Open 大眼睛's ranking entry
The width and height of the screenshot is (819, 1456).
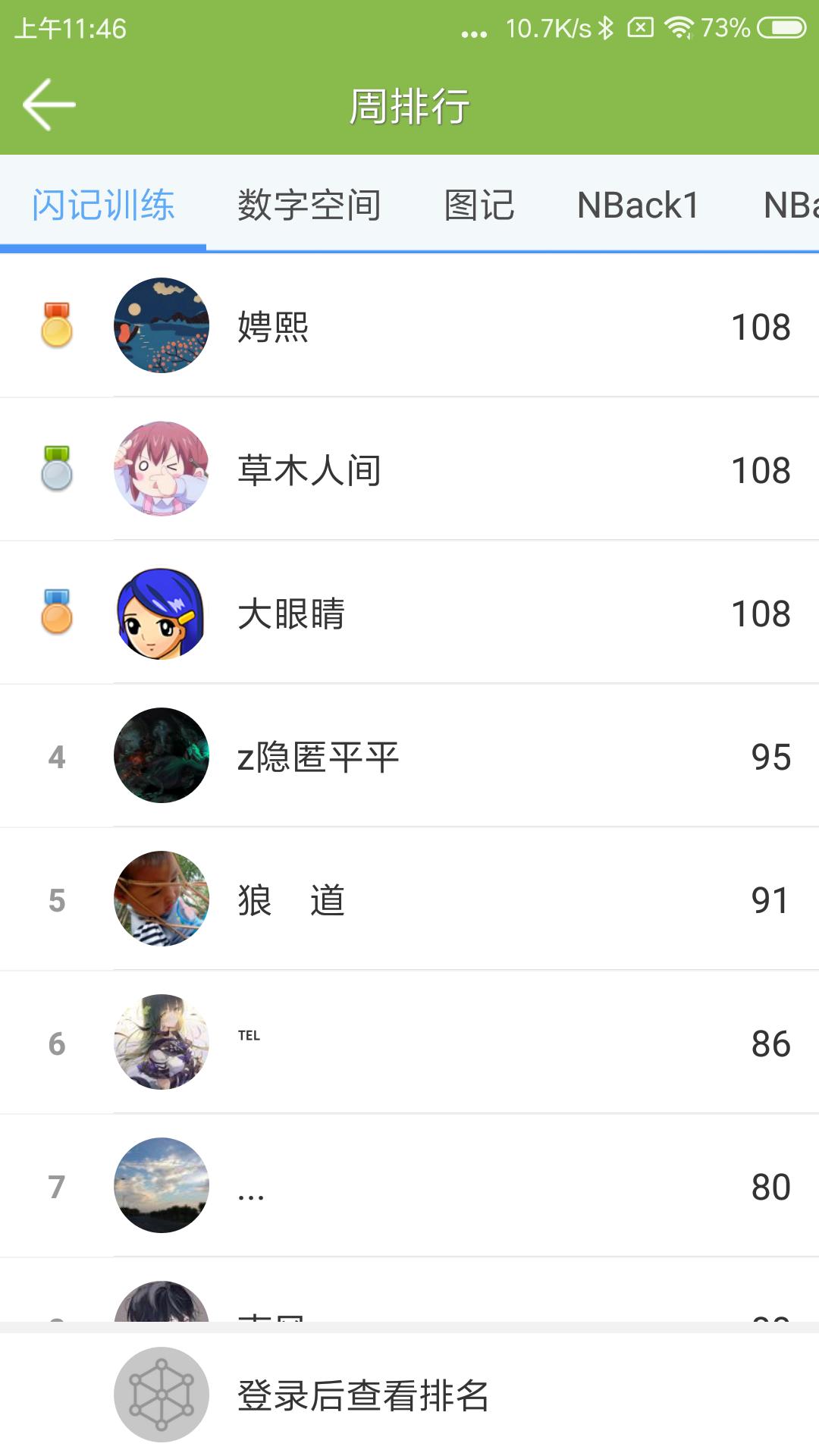[409, 613]
